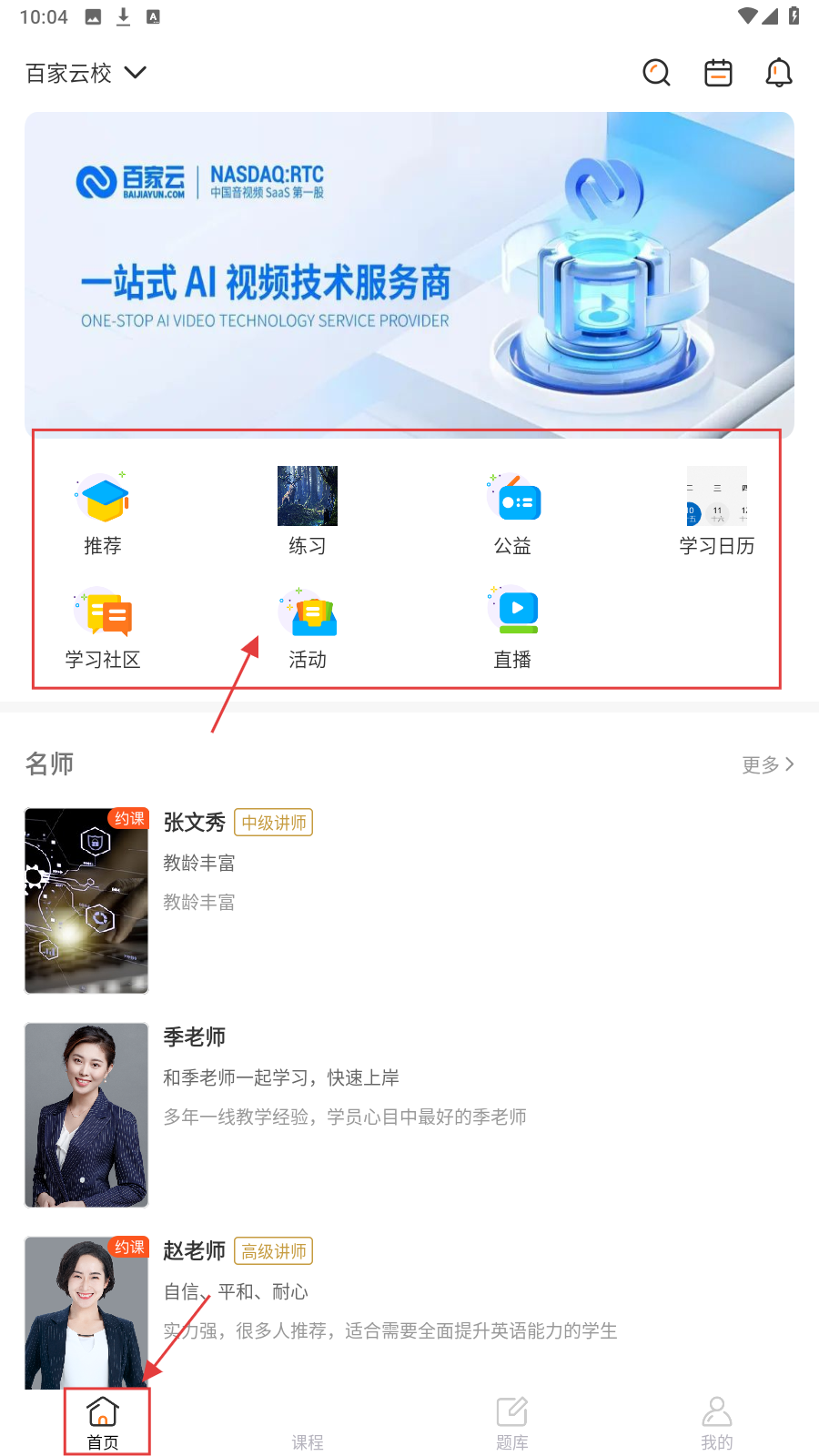Viewport: 819px width, 1456px height.
Task: Select the 首页 tab
Action: pyautogui.click(x=103, y=1424)
